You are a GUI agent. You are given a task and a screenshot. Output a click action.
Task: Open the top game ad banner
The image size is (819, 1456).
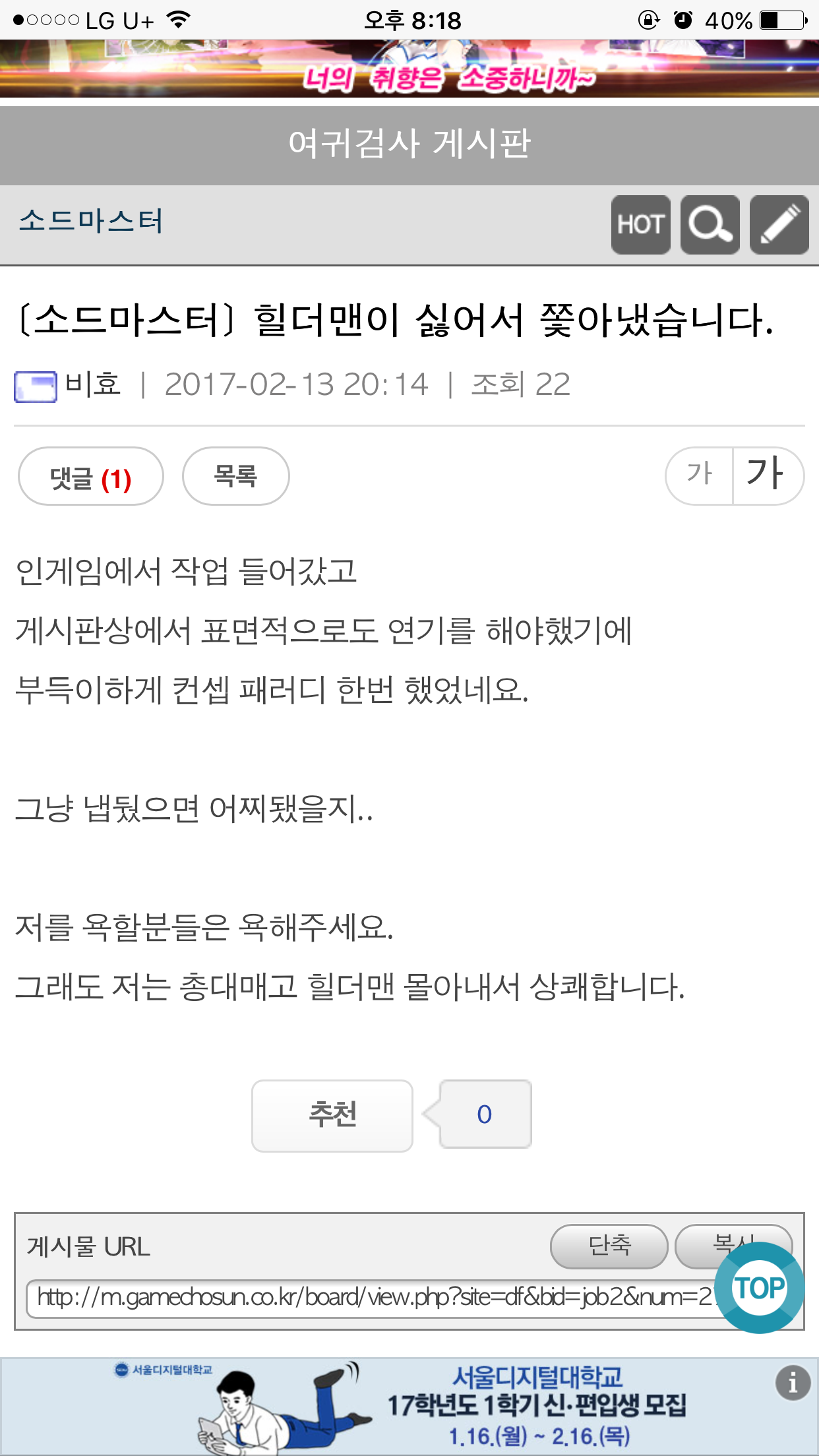pos(409,69)
